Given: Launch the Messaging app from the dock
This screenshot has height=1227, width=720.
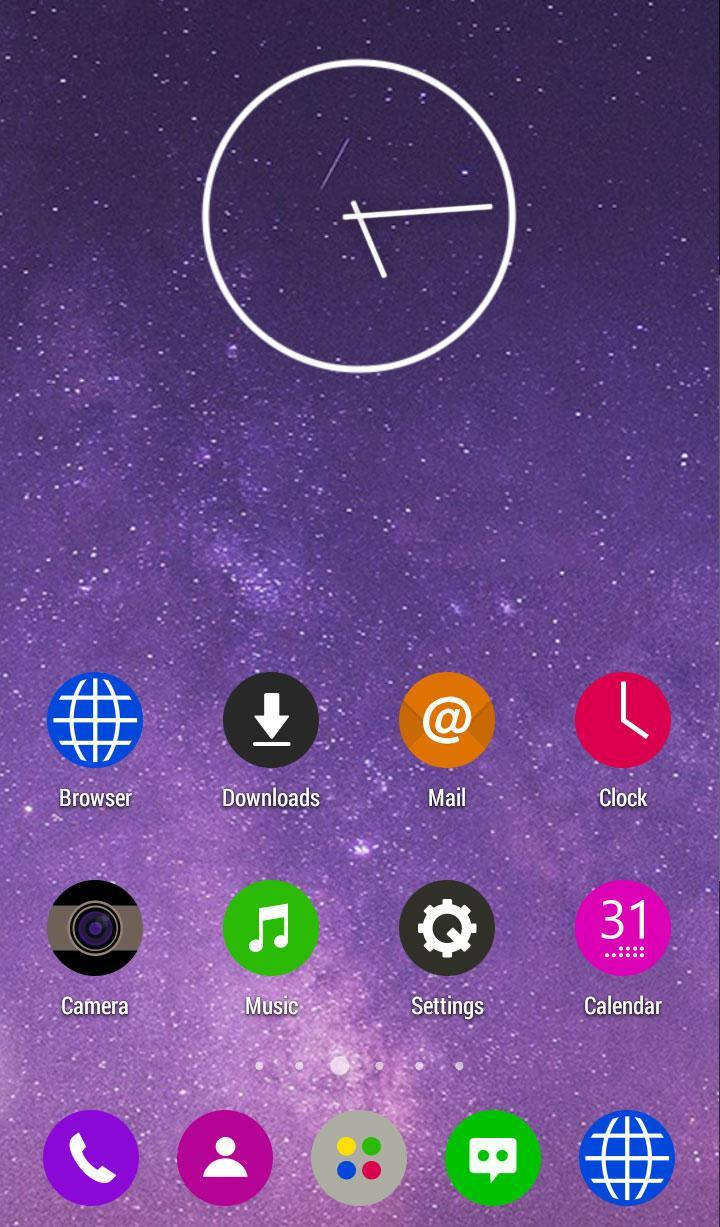Looking at the screenshot, I should [x=493, y=1157].
